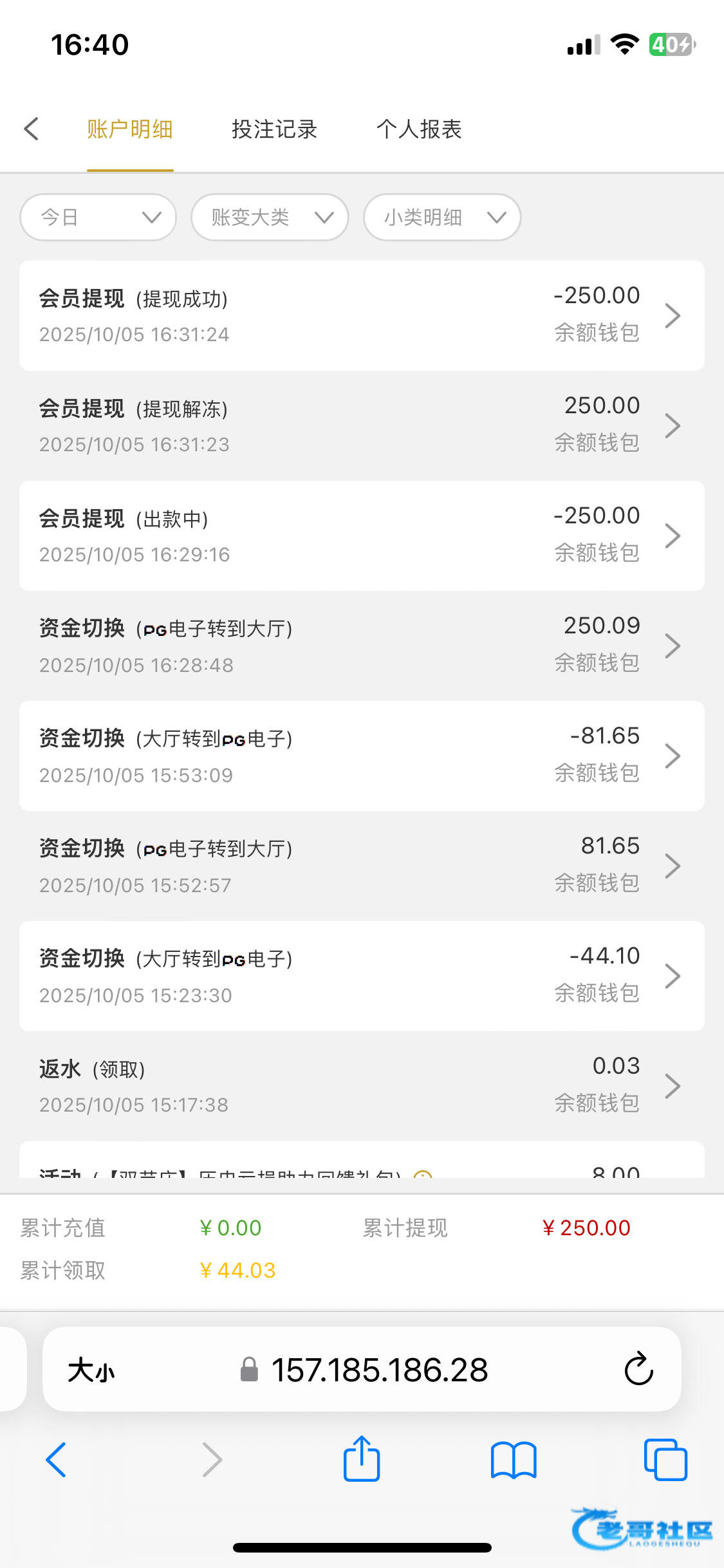View the 会员提现 (出款中) record details

coord(362,536)
